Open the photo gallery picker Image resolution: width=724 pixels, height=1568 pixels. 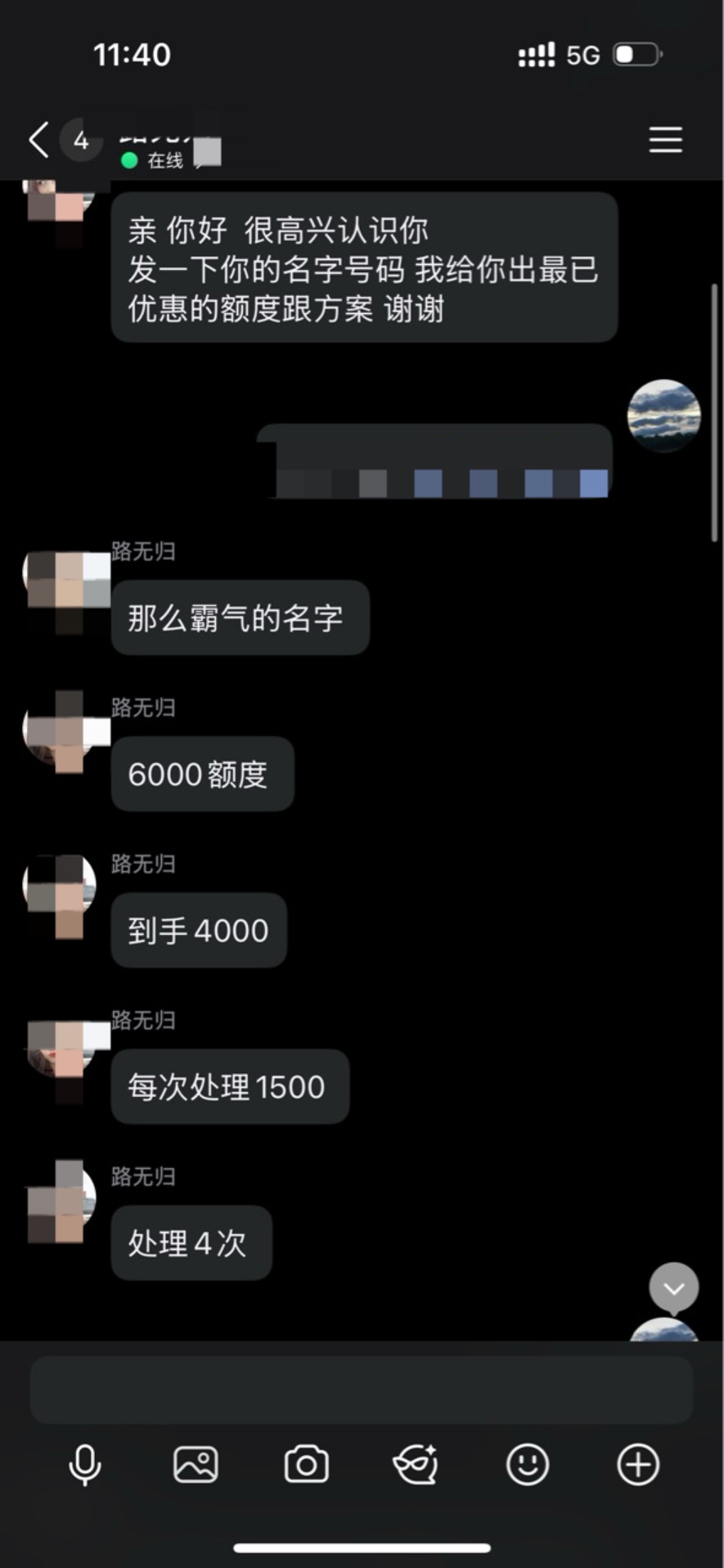pyautogui.click(x=196, y=1464)
